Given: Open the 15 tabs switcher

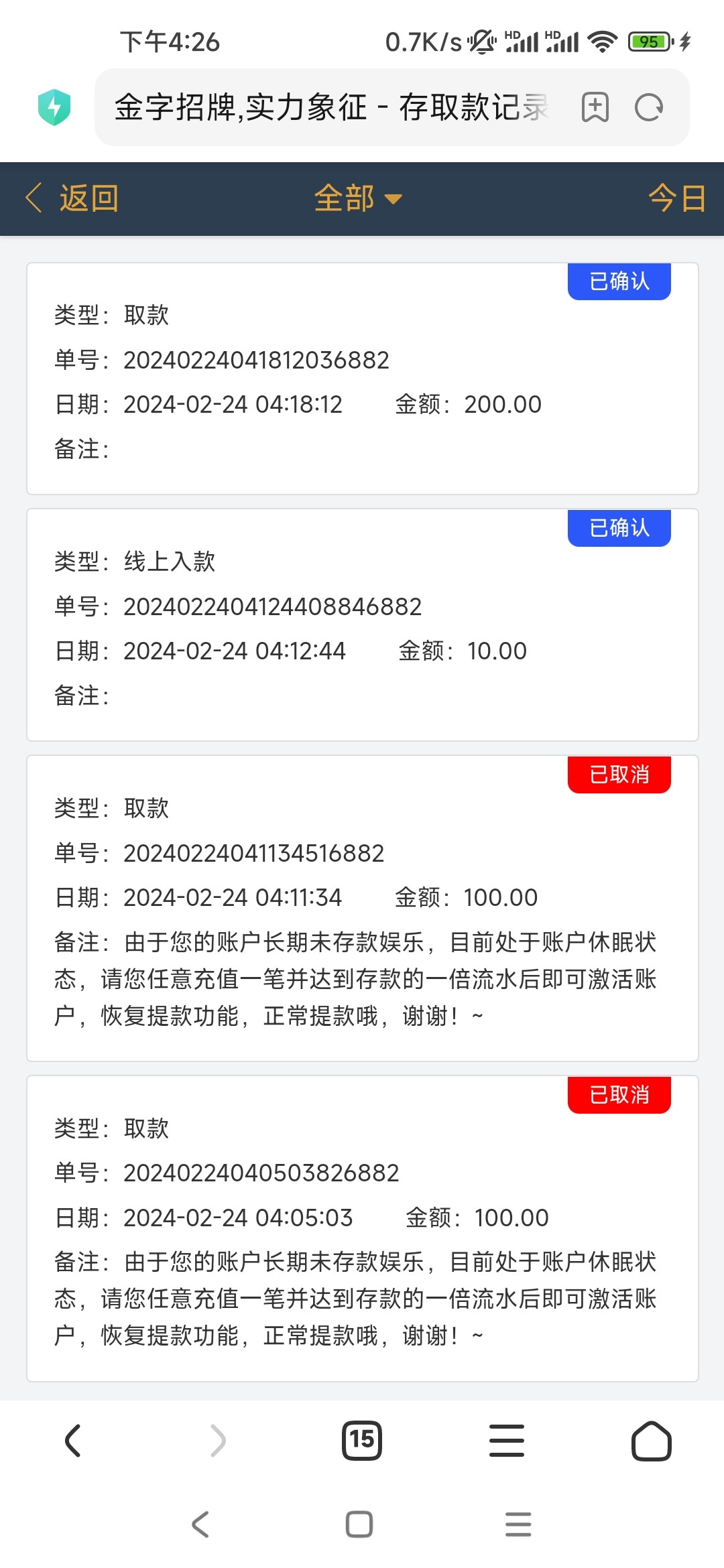Looking at the screenshot, I should pos(362,1441).
